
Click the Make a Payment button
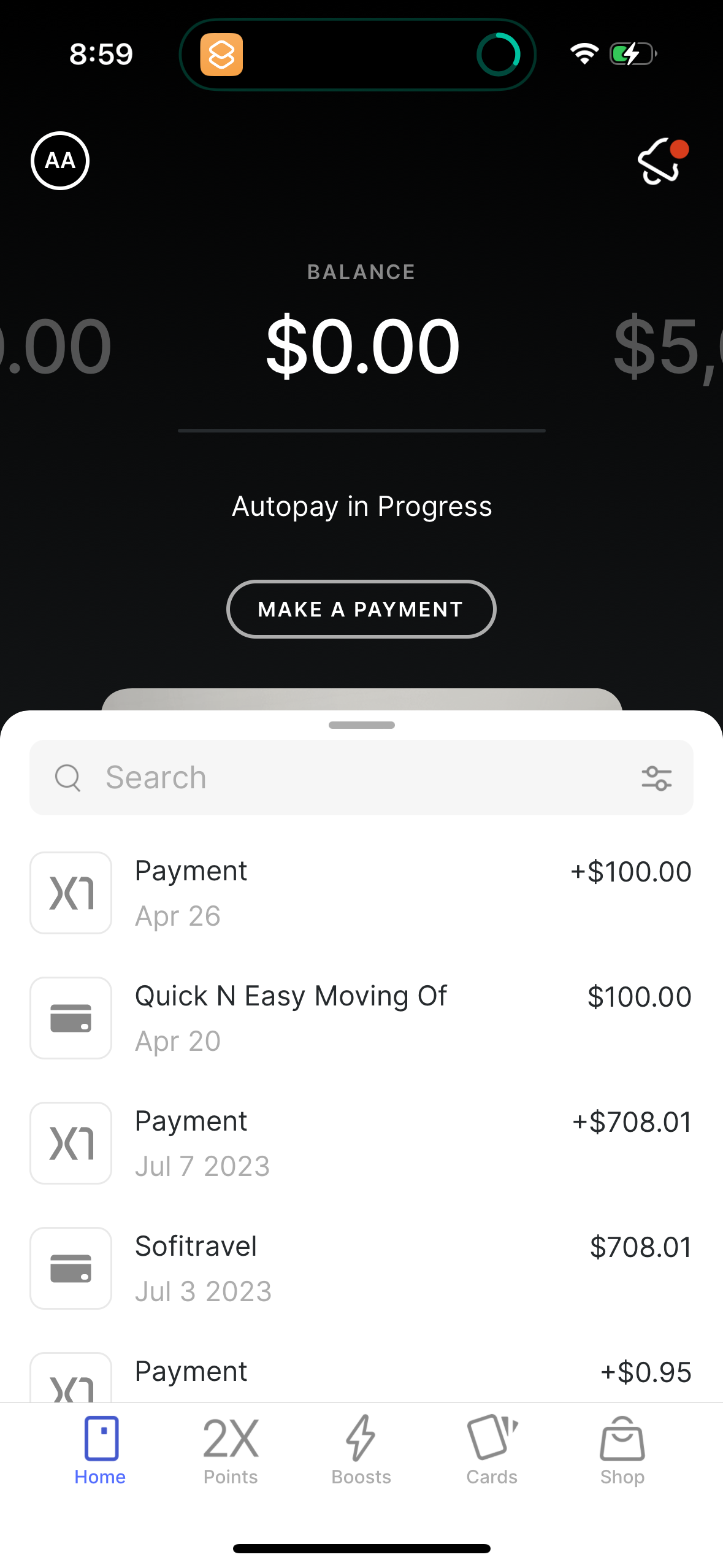361,609
